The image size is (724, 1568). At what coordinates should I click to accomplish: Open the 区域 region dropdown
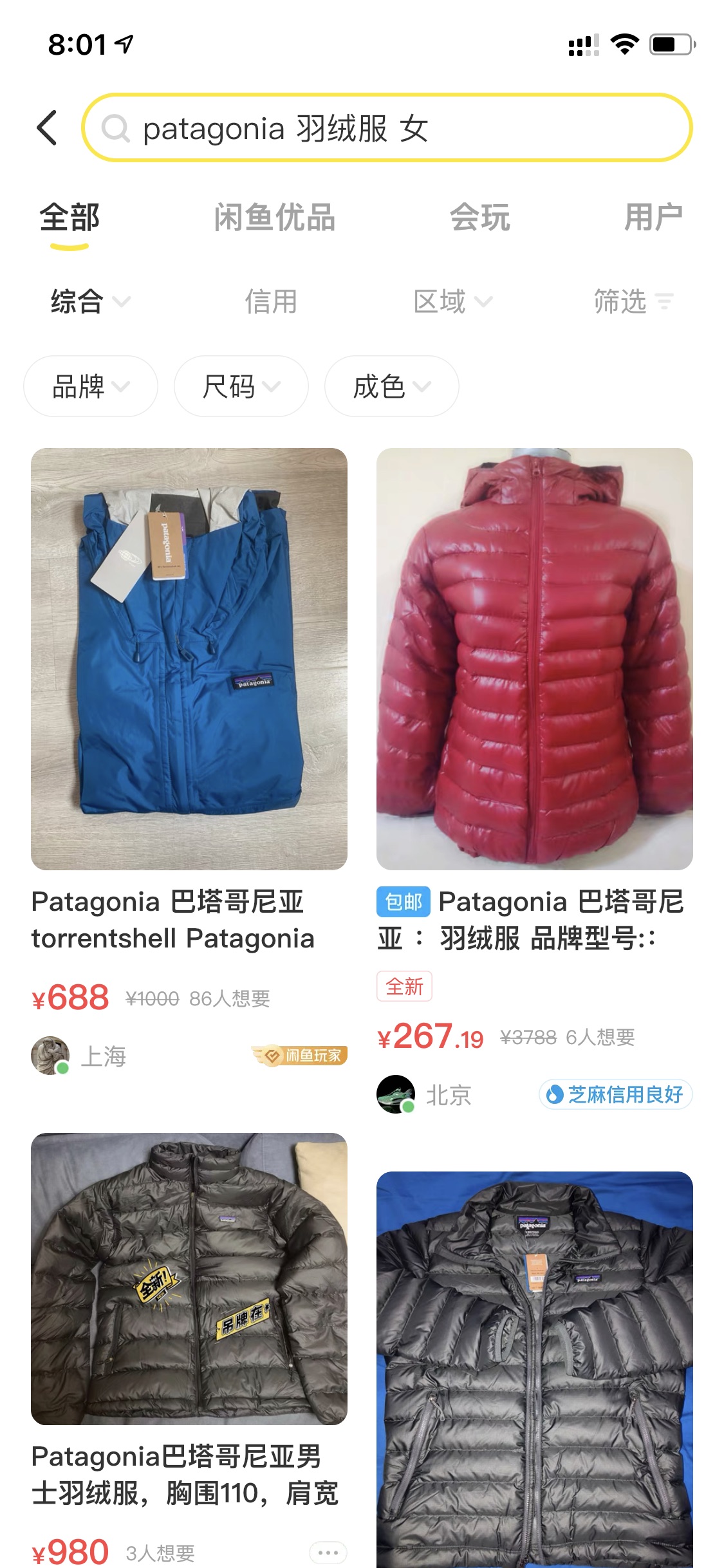(x=452, y=301)
